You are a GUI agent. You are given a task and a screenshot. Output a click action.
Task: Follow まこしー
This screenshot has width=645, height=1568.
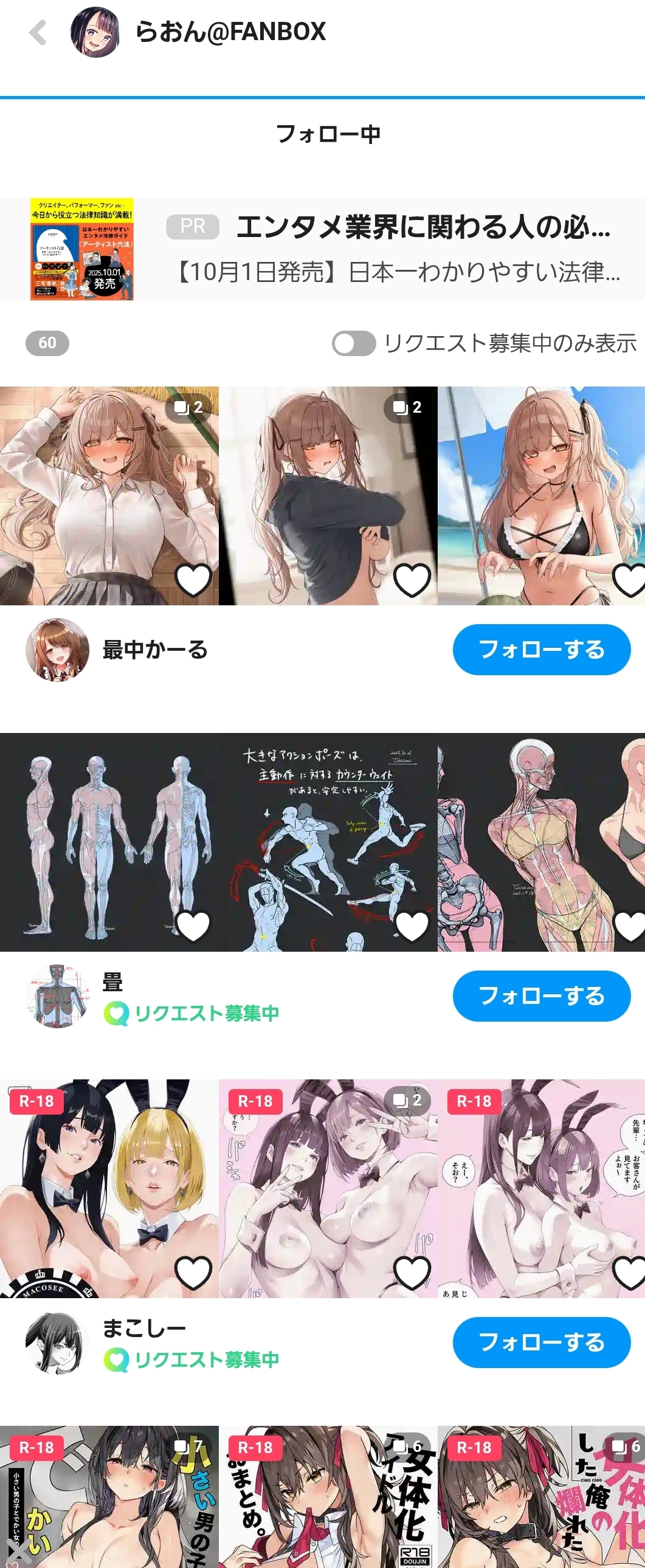coord(541,1342)
